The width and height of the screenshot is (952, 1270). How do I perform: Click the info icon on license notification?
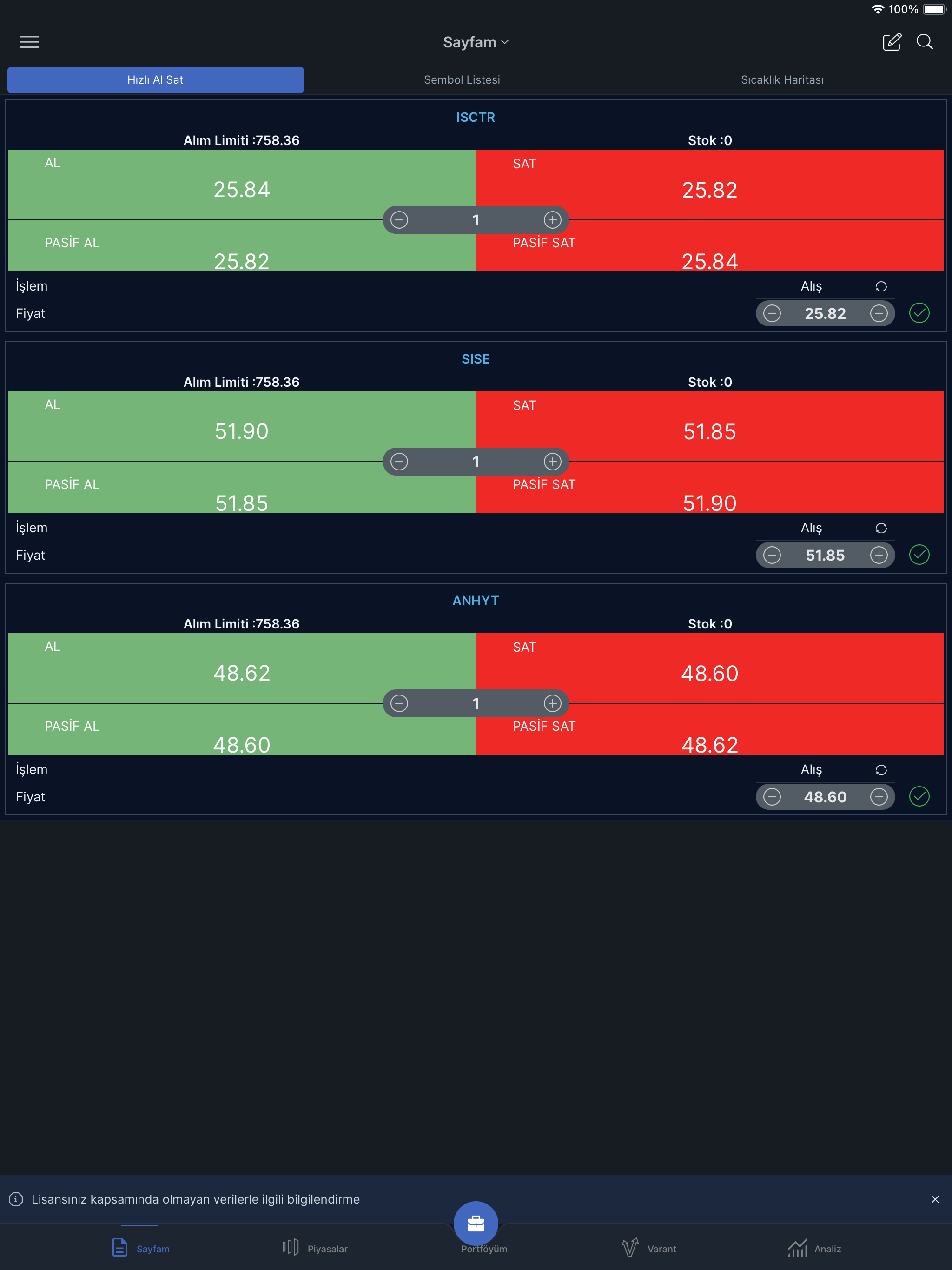pos(15,1199)
